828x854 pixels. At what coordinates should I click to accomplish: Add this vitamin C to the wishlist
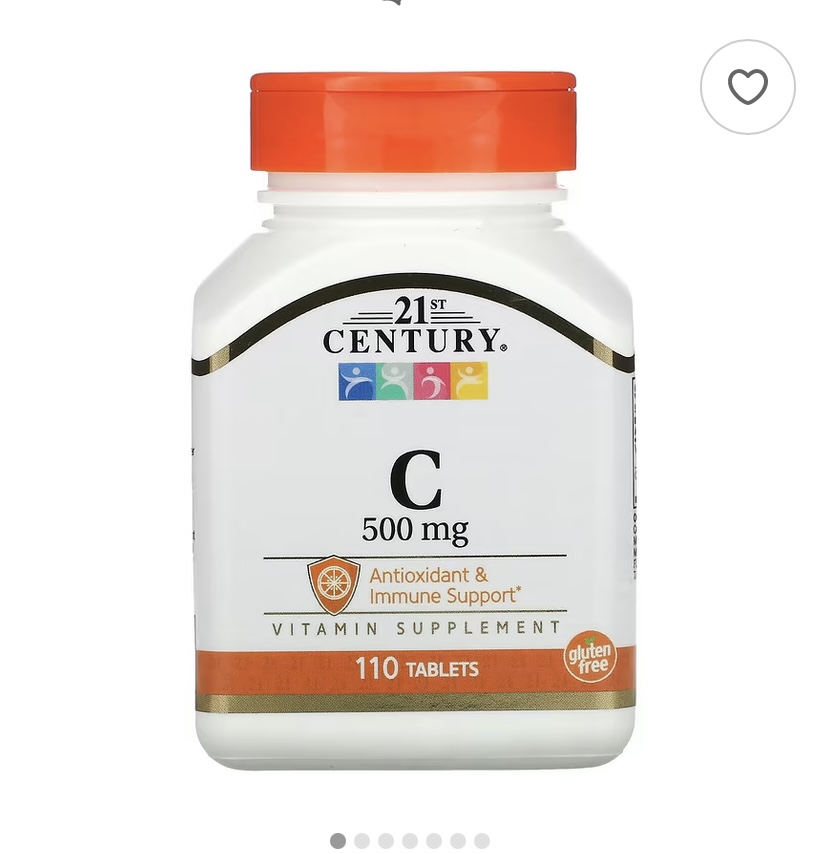pyautogui.click(x=747, y=87)
